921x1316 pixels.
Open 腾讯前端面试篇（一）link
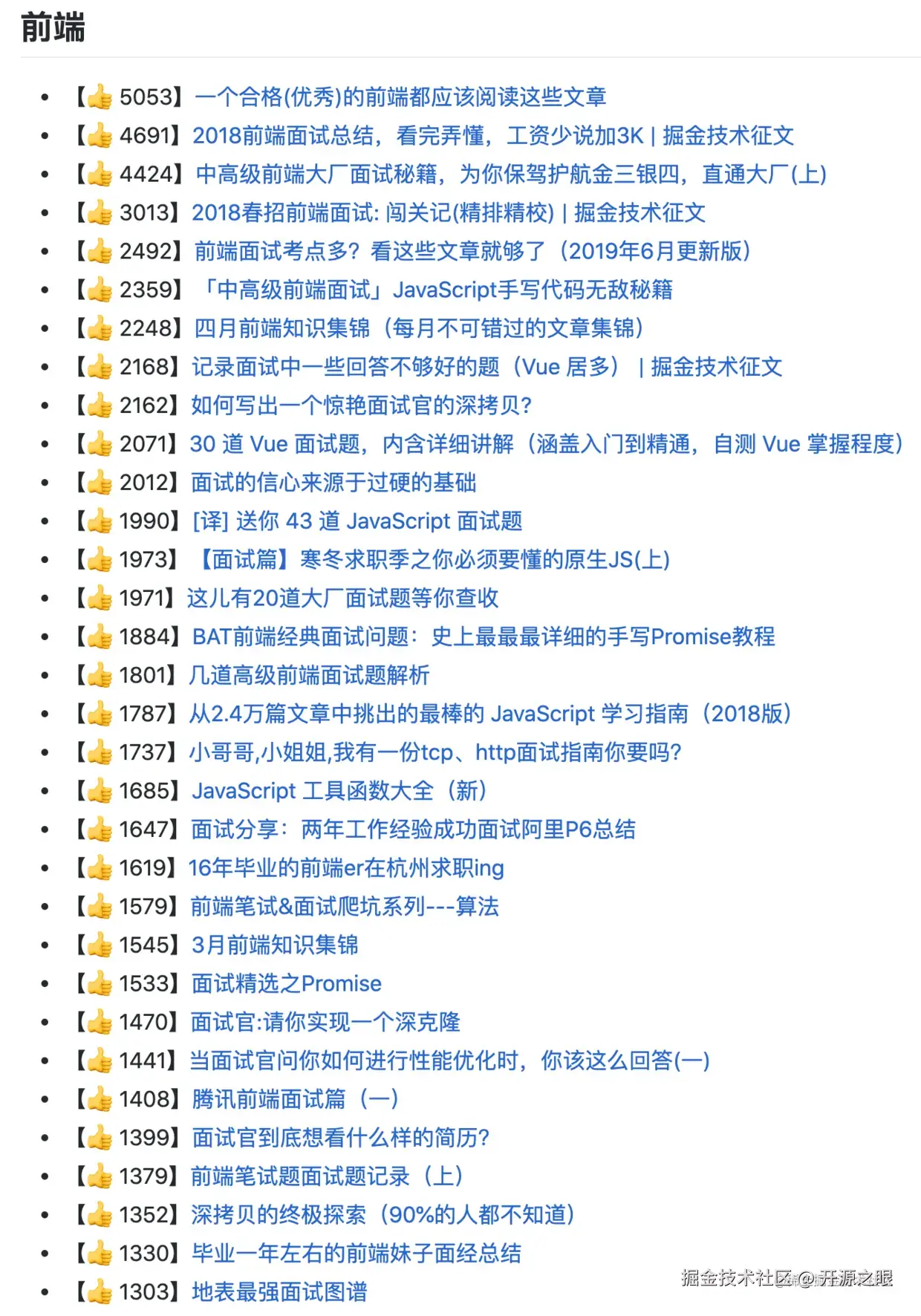(x=295, y=1099)
